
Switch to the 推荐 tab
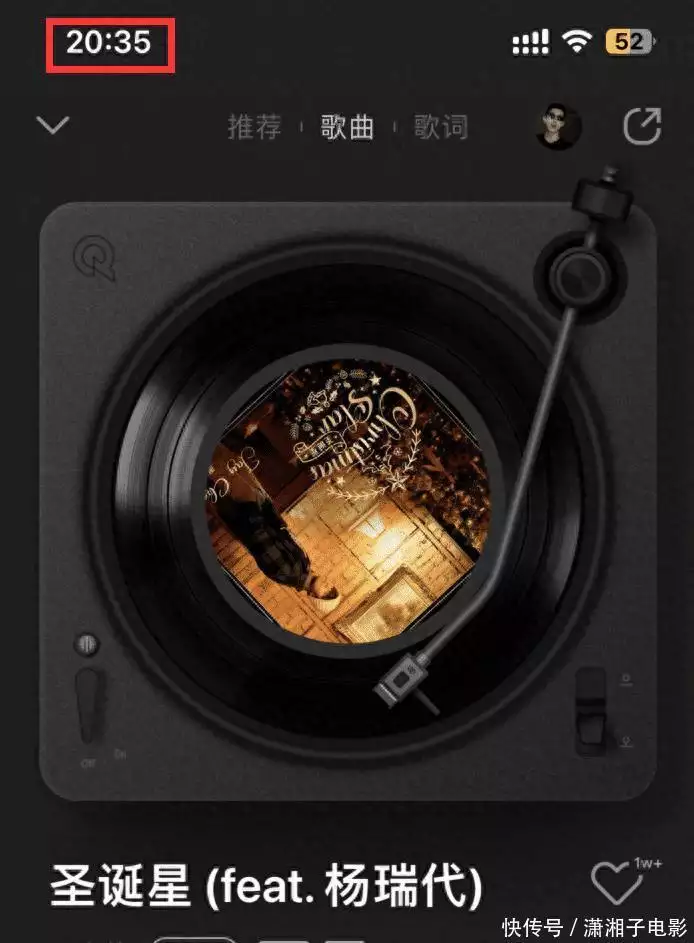[x=252, y=127]
